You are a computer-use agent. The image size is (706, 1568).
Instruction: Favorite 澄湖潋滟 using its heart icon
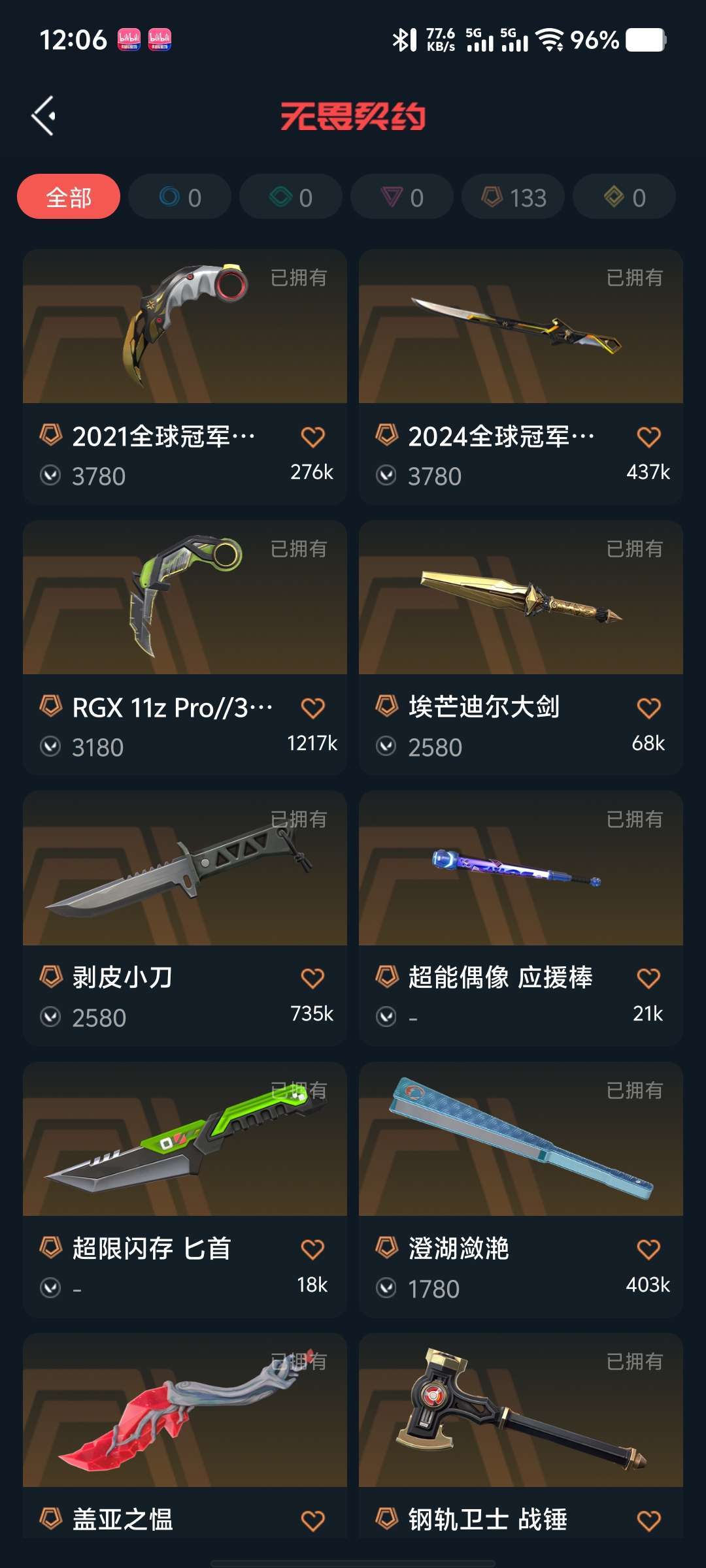point(648,1249)
